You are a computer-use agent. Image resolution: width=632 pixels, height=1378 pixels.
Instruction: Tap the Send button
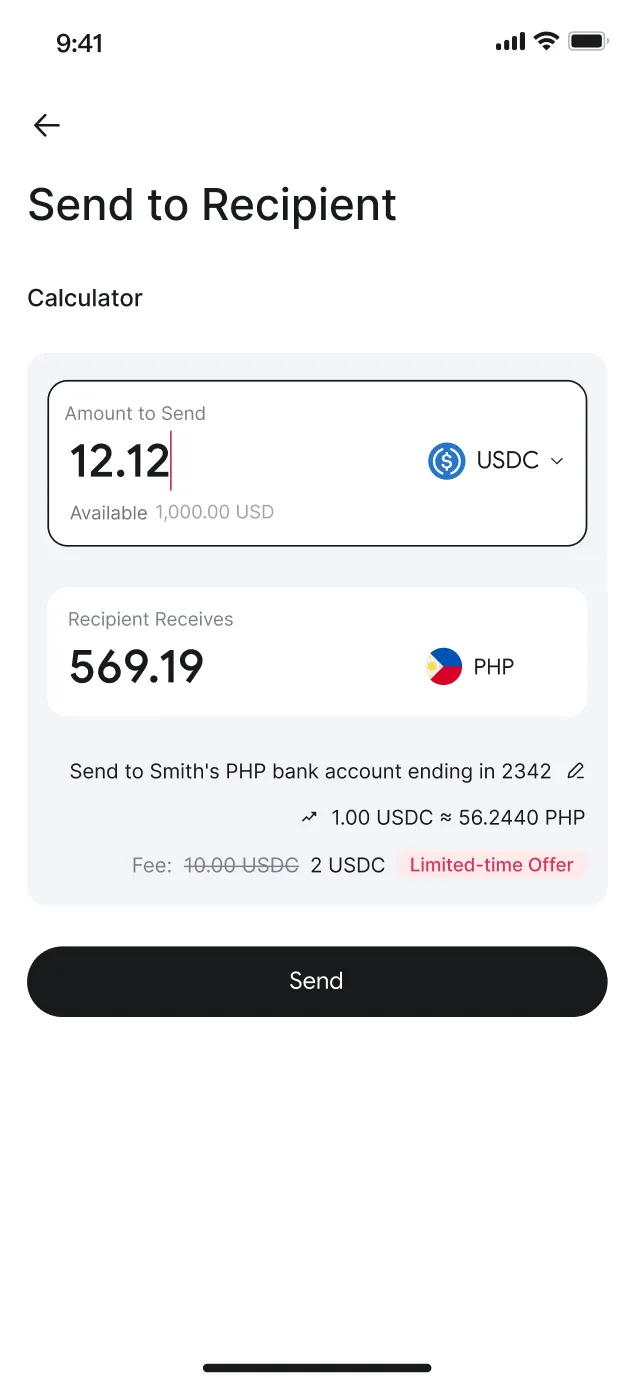tap(317, 981)
